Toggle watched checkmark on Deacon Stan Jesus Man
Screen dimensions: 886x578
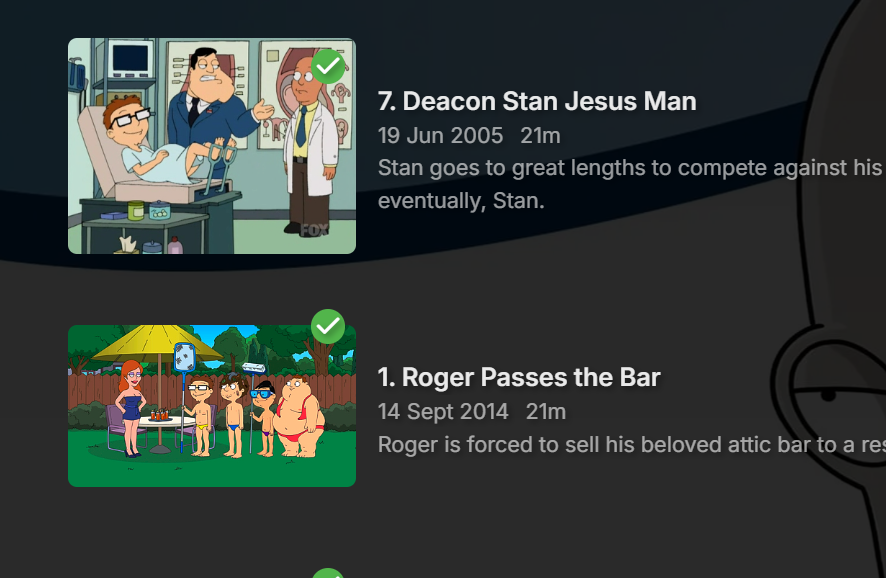point(328,67)
